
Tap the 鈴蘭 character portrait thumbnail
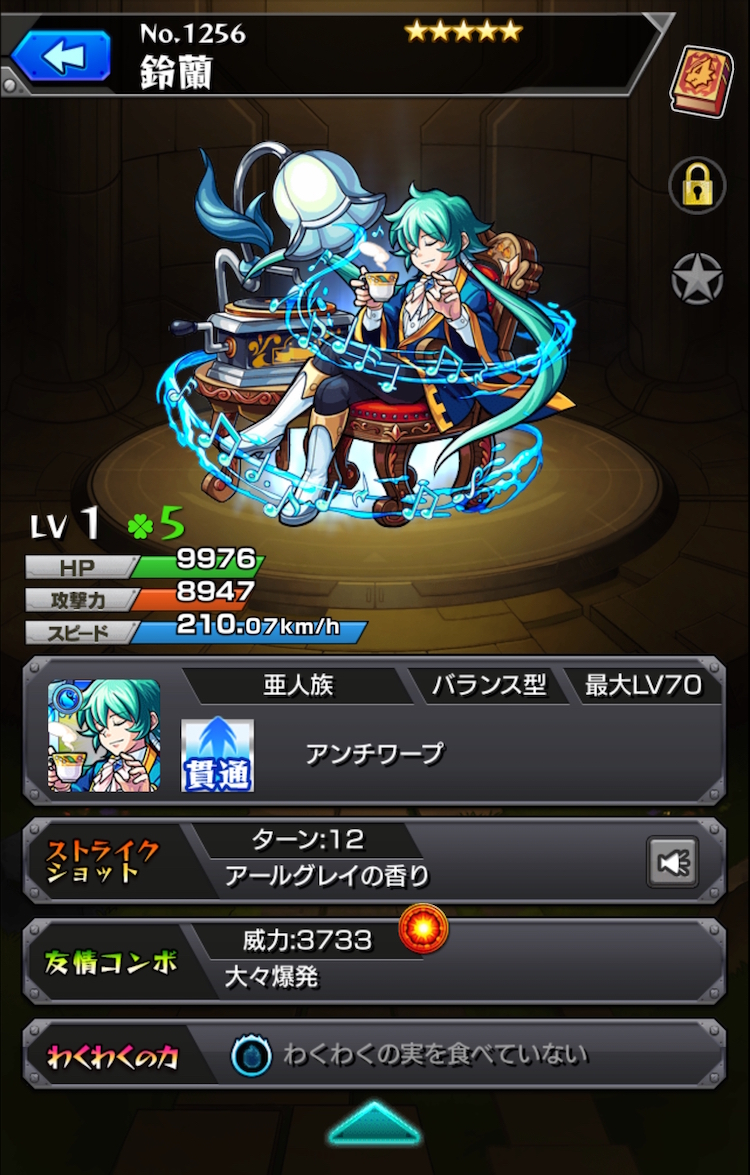tap(104, 736)
